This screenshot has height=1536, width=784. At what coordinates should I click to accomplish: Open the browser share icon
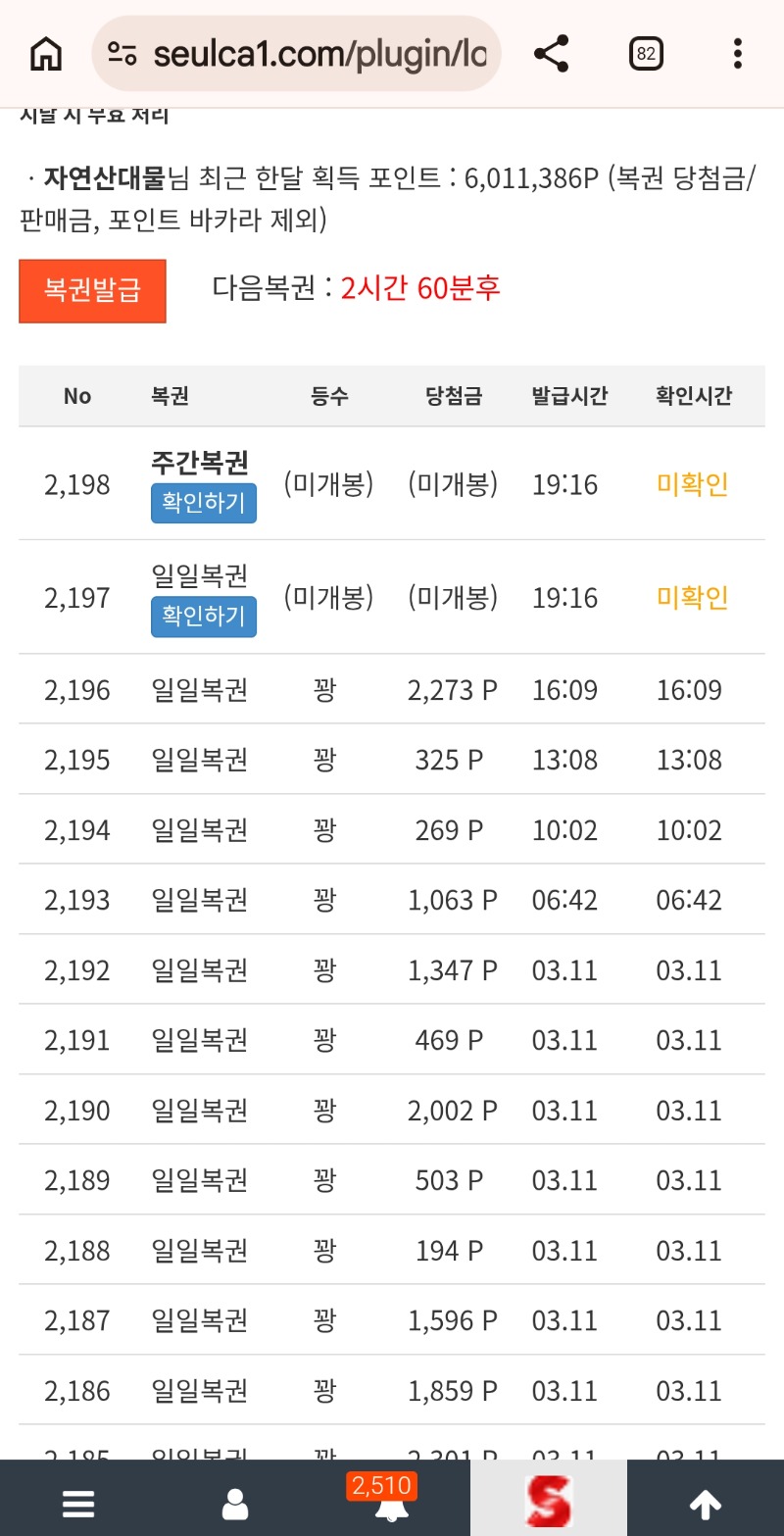point(552,54)
